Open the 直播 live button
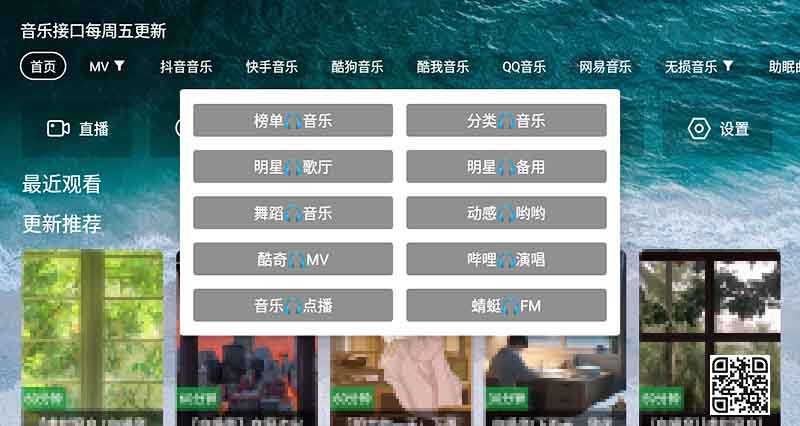The width and height of the screenshot is (800, 426). tap(77, 129)
